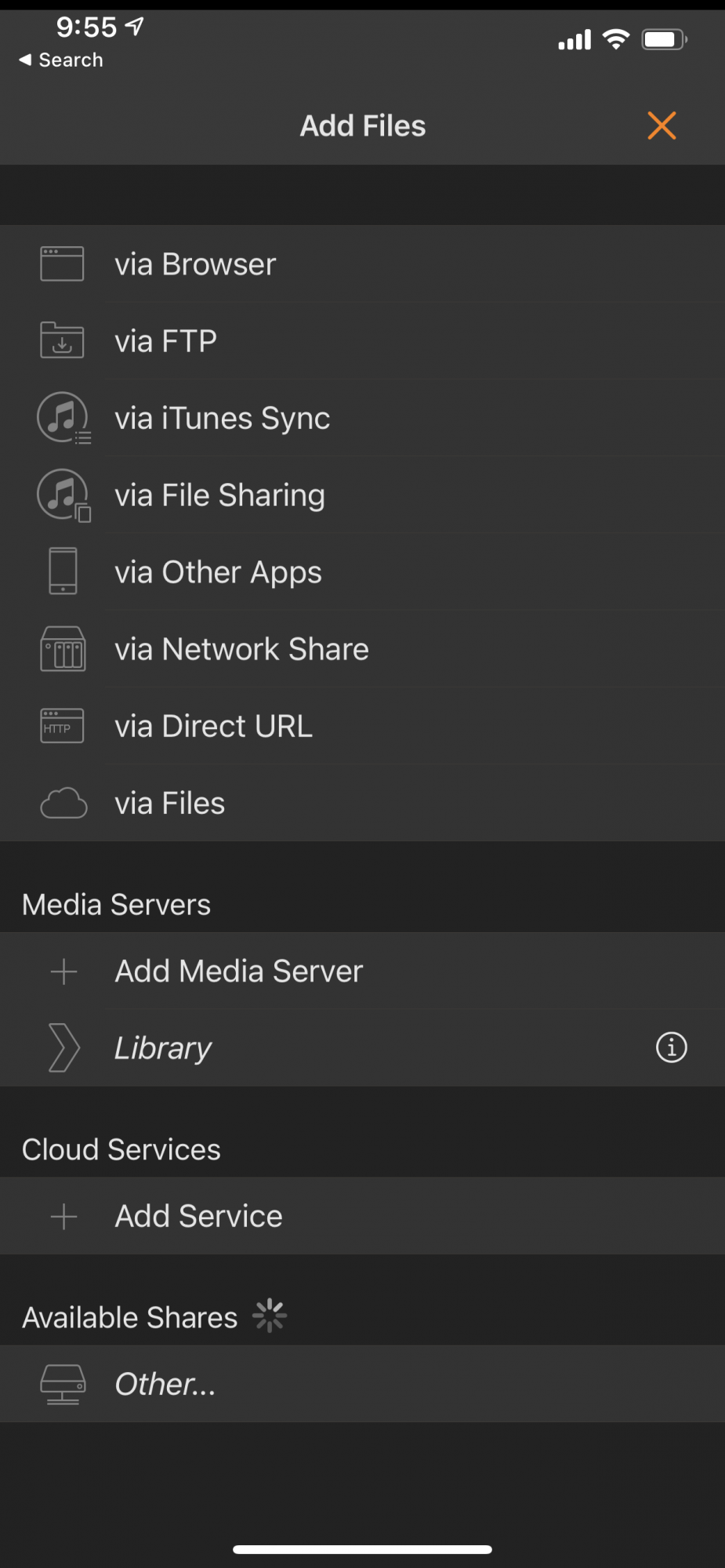This screenshot has height=1568, width=725.
Task: Add a cloud service
Action: coord(198,1216)
